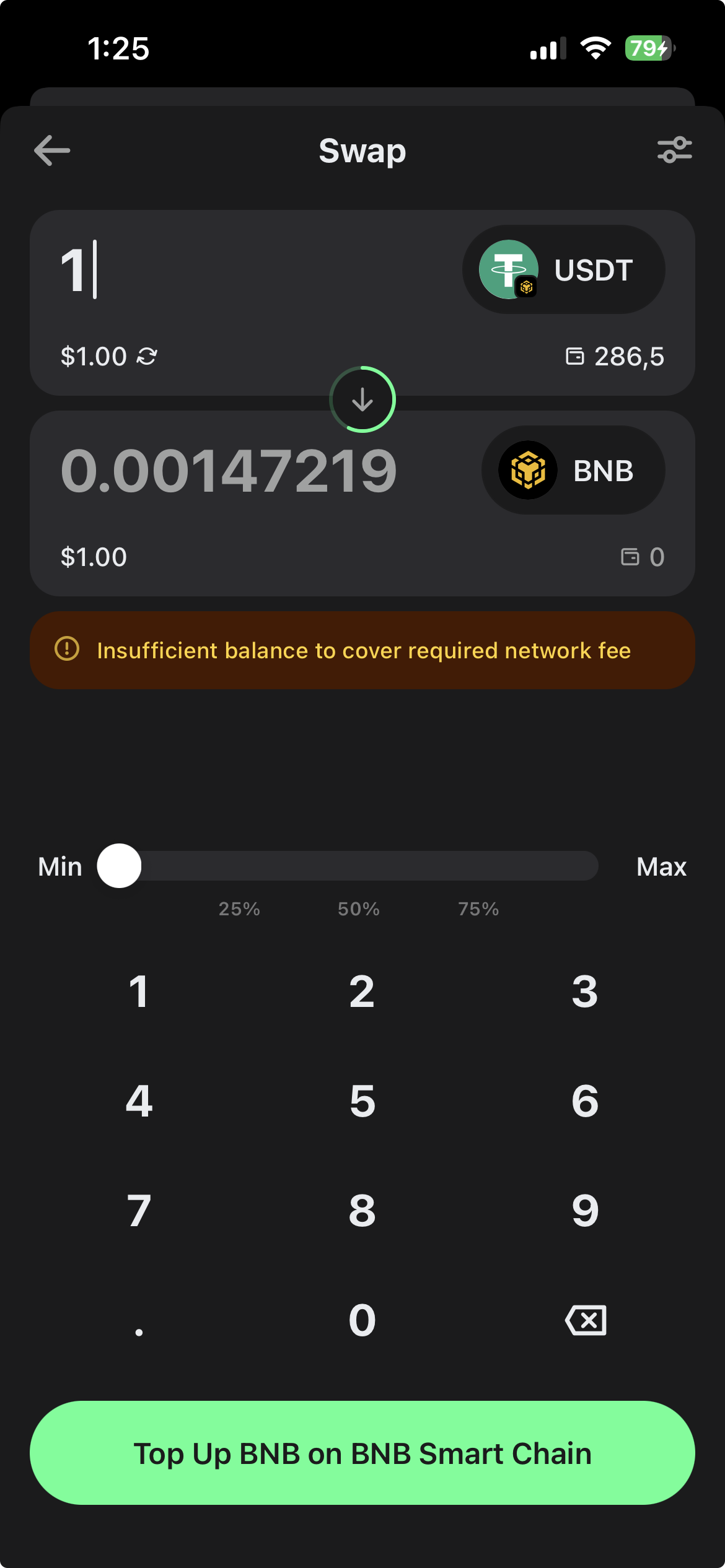Enter digit 9 on keypad
The image size is (725, 1568).
pos(586,1211)
